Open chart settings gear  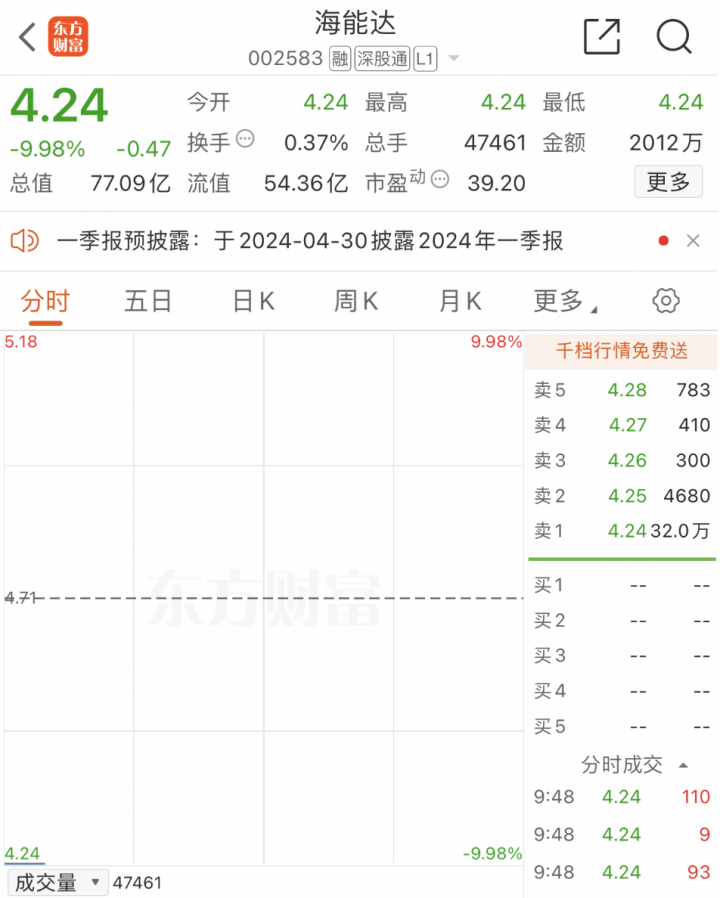666,301
